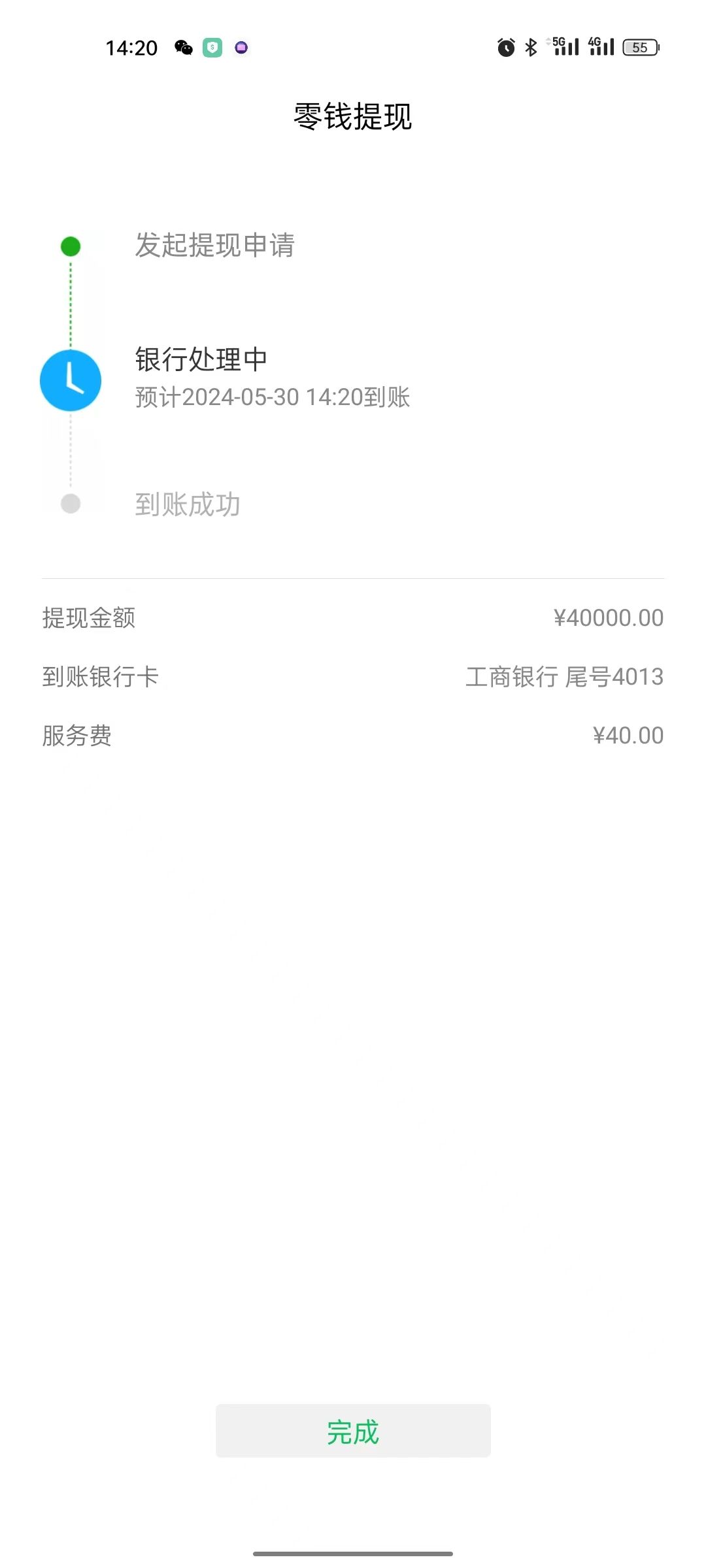The image size is (706, 1568).
Task: Expand the 银行处理中 step details
Action: coord(201,359)
